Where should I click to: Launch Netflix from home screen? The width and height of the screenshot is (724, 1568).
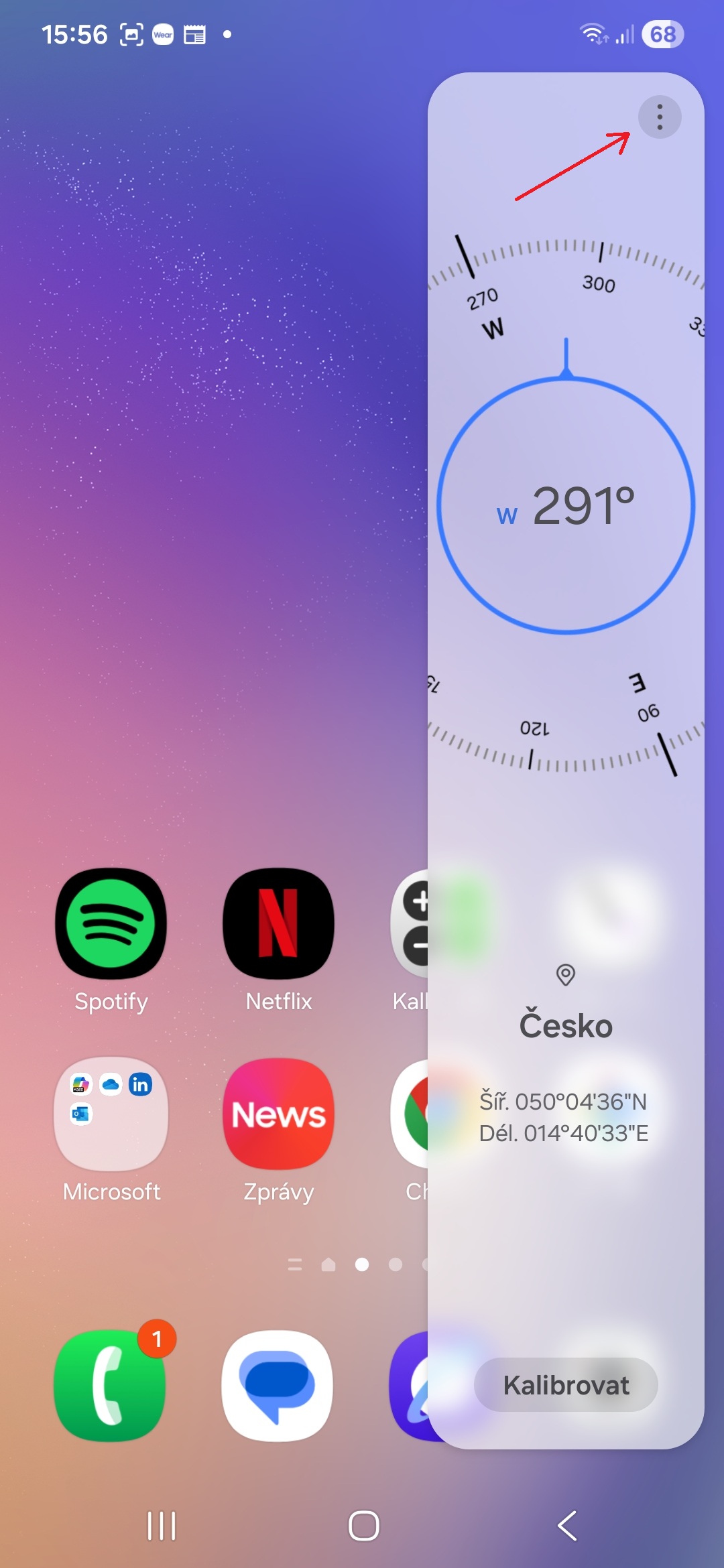tap(278, 924)
